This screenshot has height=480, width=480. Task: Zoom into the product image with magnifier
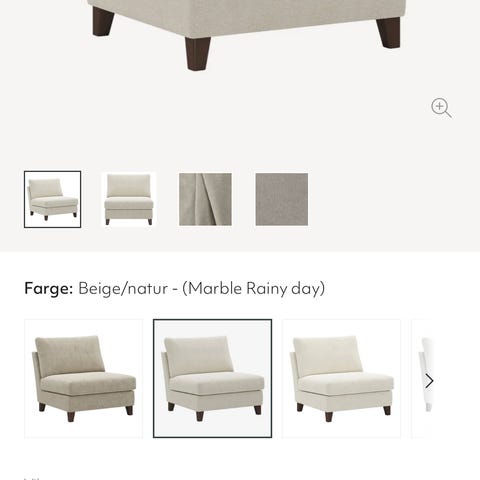[441, 108]
